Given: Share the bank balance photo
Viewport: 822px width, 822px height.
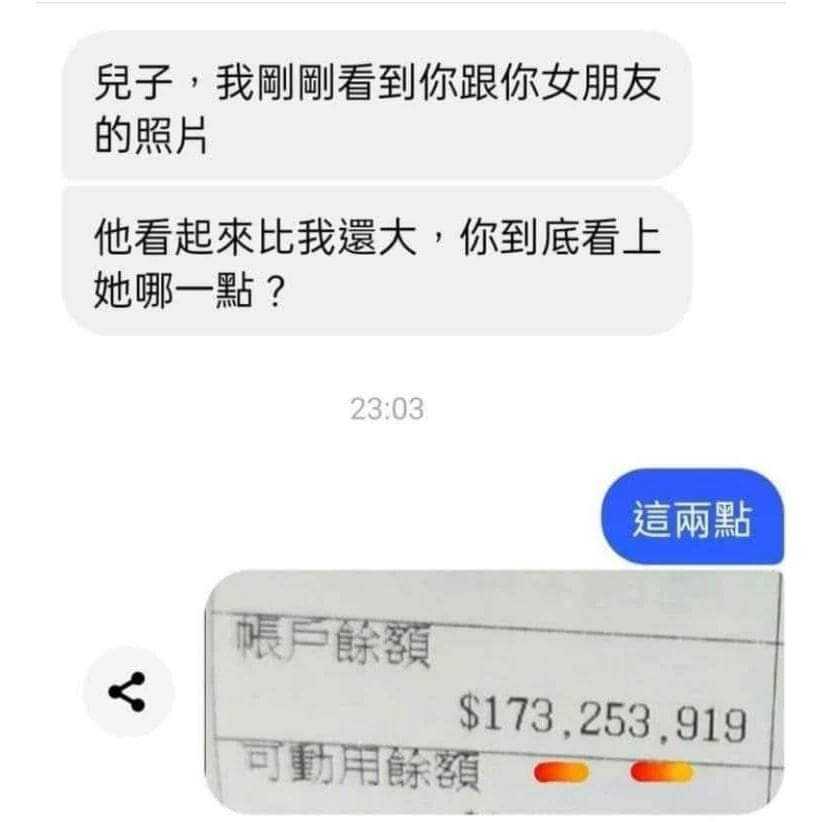Looking at the screenshot, I should 129,691.
